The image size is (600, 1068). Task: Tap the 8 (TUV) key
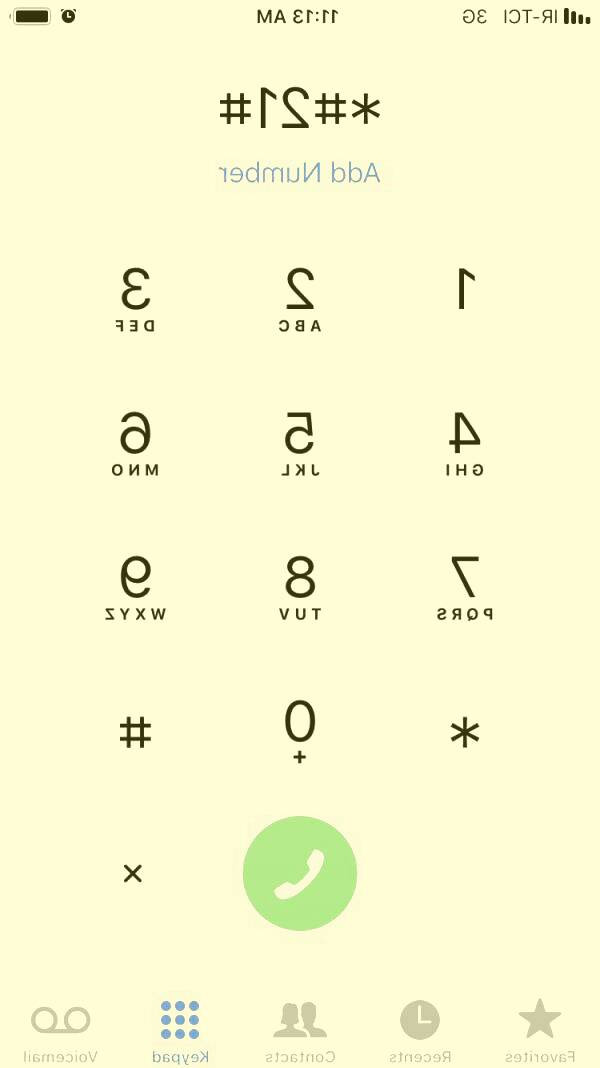[300, 587]
